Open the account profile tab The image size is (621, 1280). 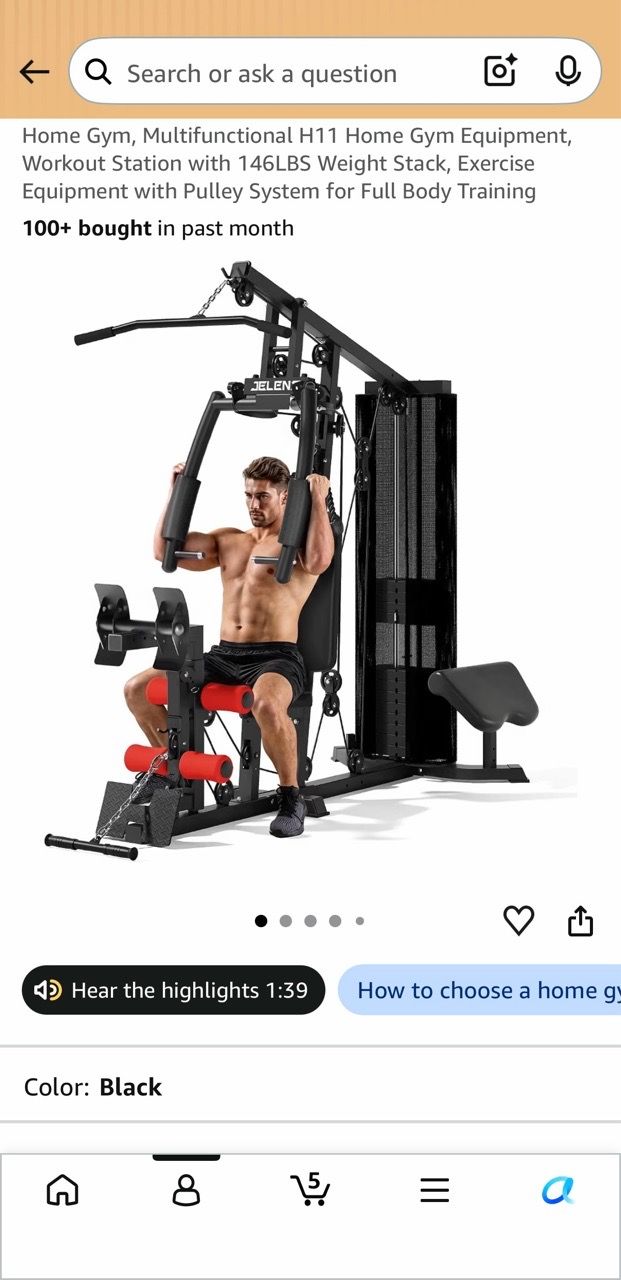click(x=186, y=1190)
